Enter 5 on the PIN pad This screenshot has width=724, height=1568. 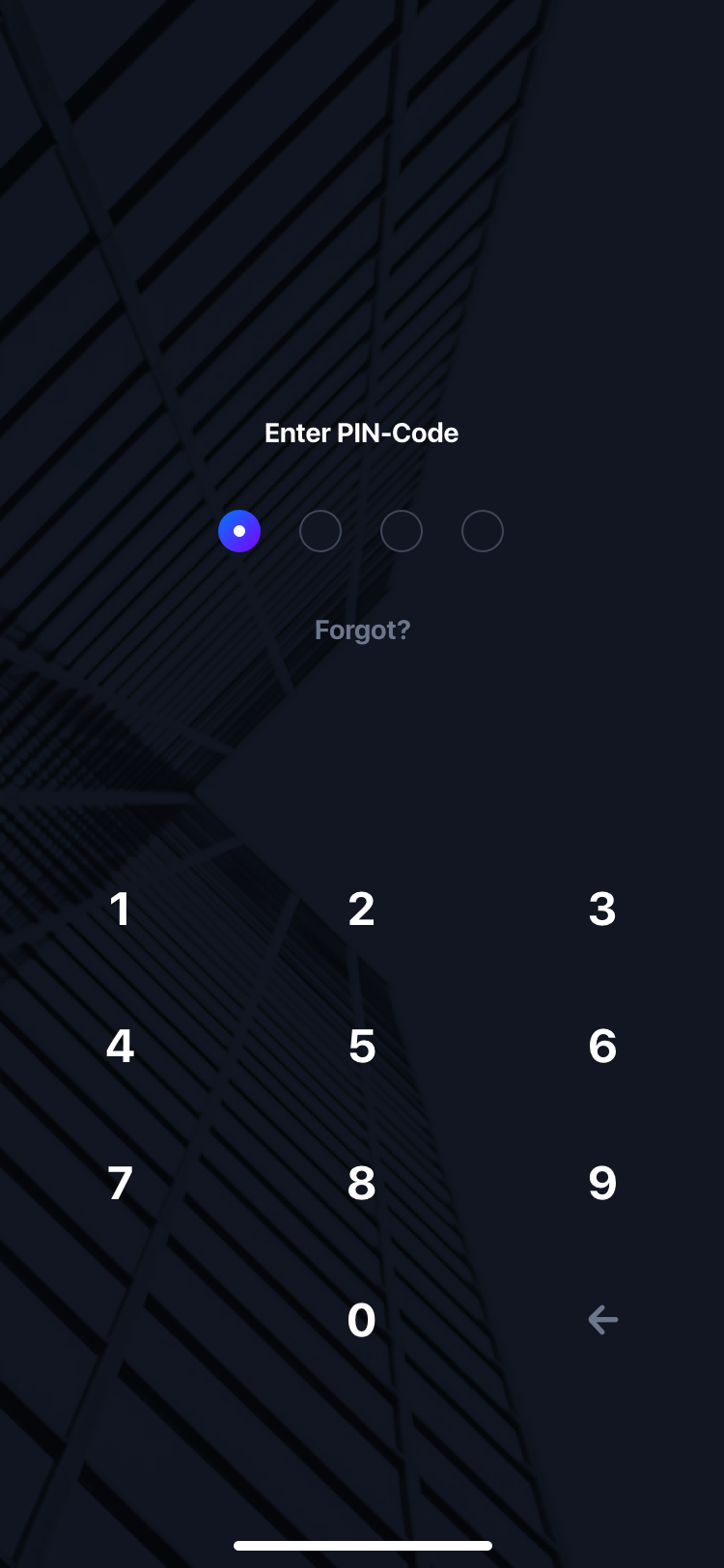point(362,1046)
